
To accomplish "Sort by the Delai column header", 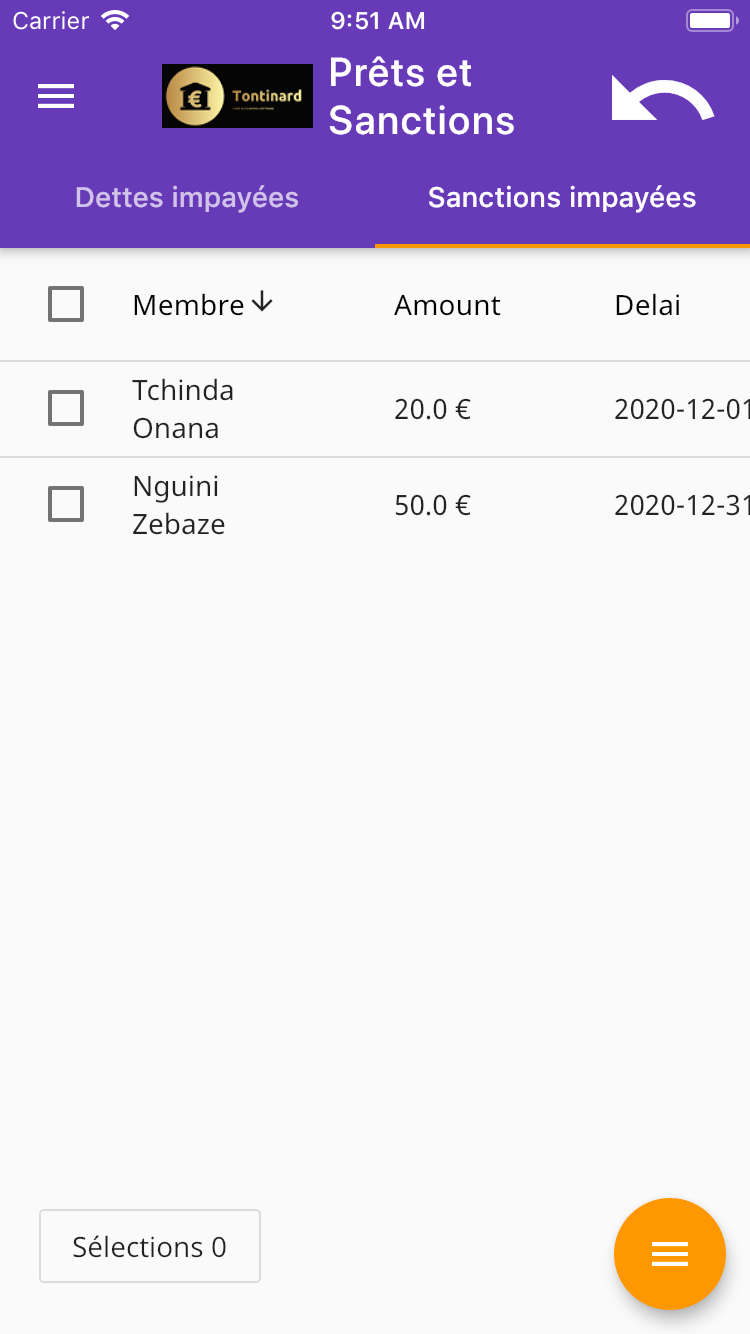I will pos(647,305).
